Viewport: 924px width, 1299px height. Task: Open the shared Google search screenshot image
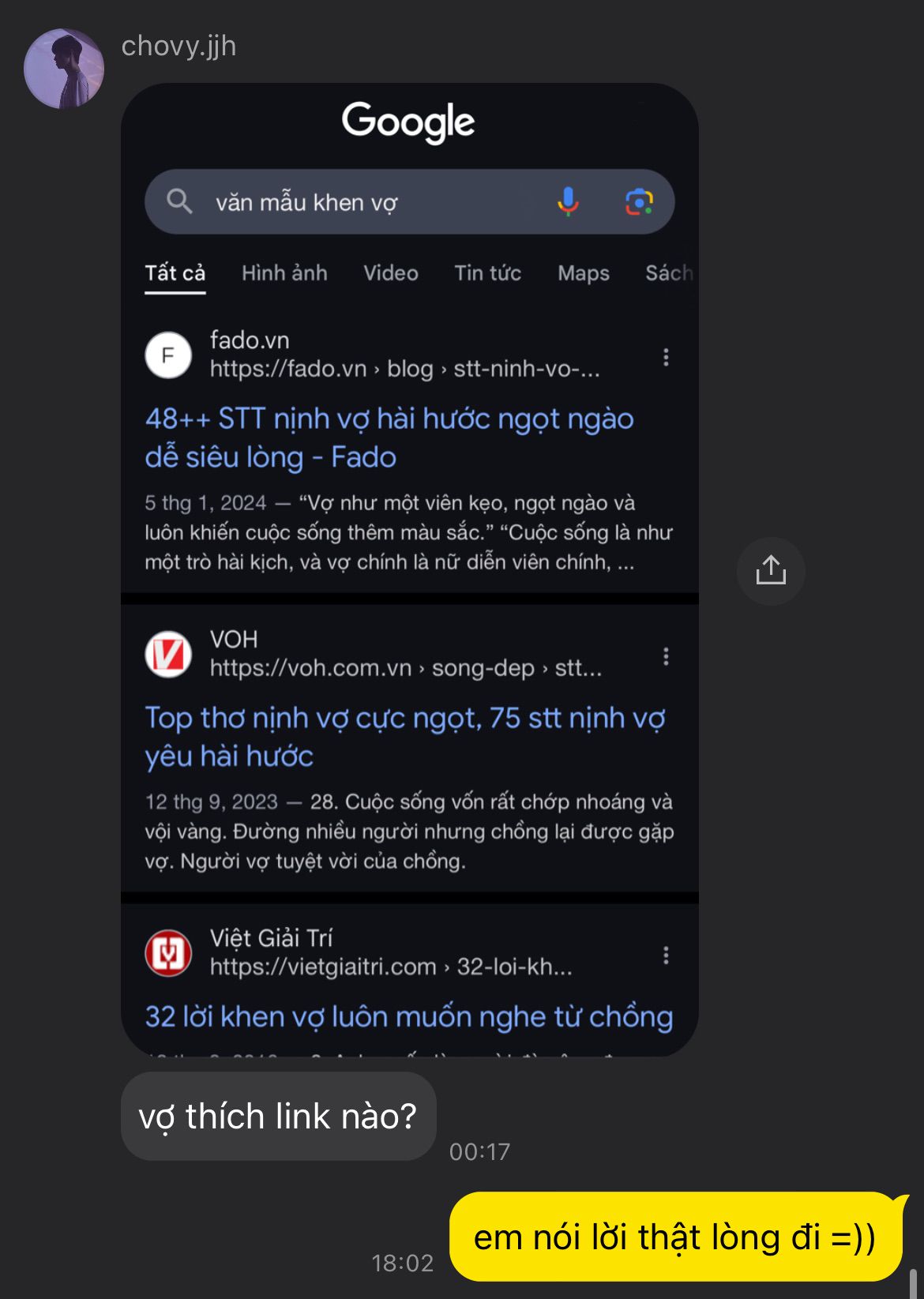(x=409, y=569)
